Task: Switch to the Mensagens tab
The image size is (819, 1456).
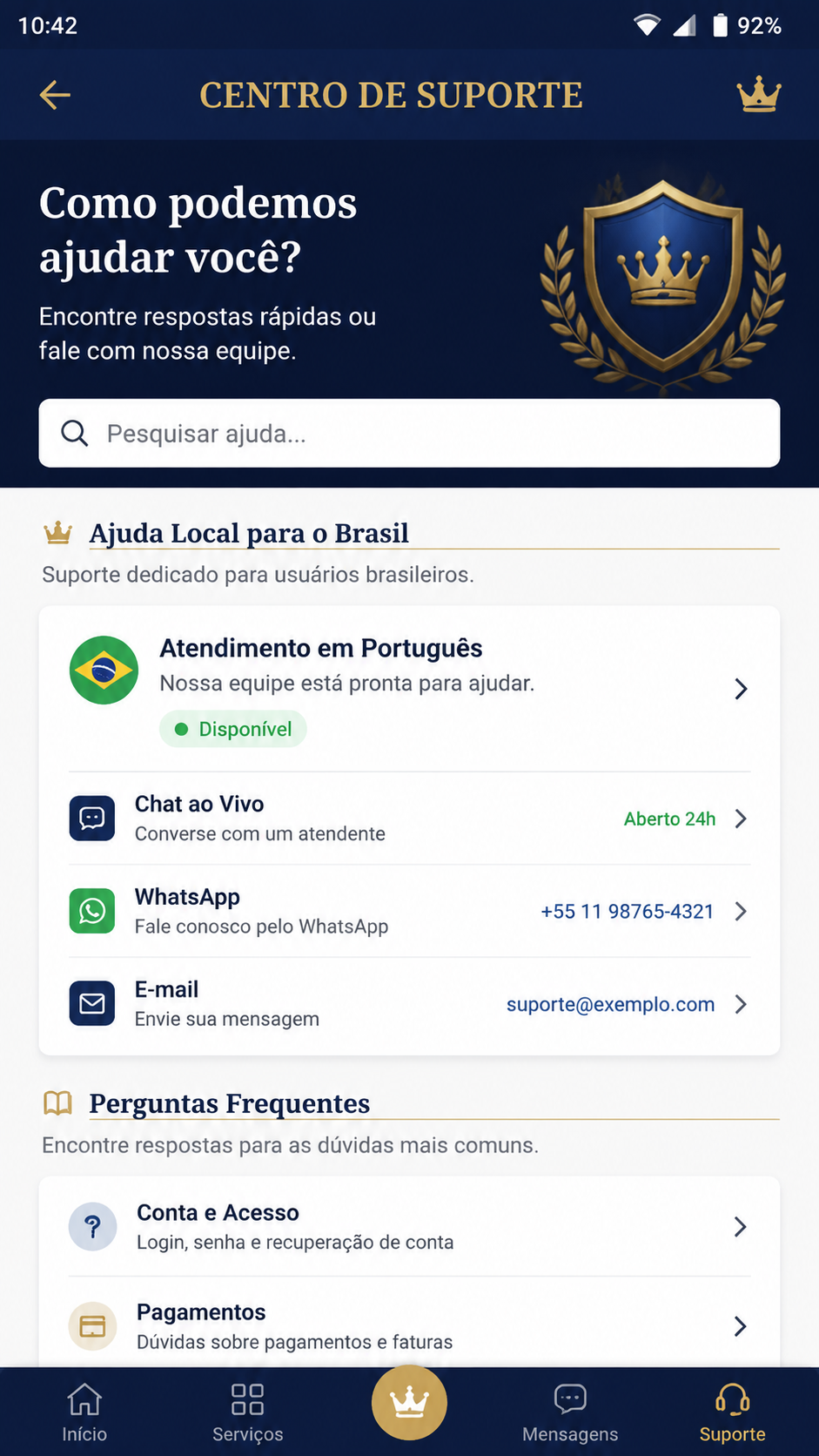Action: tap(570, 1412)
